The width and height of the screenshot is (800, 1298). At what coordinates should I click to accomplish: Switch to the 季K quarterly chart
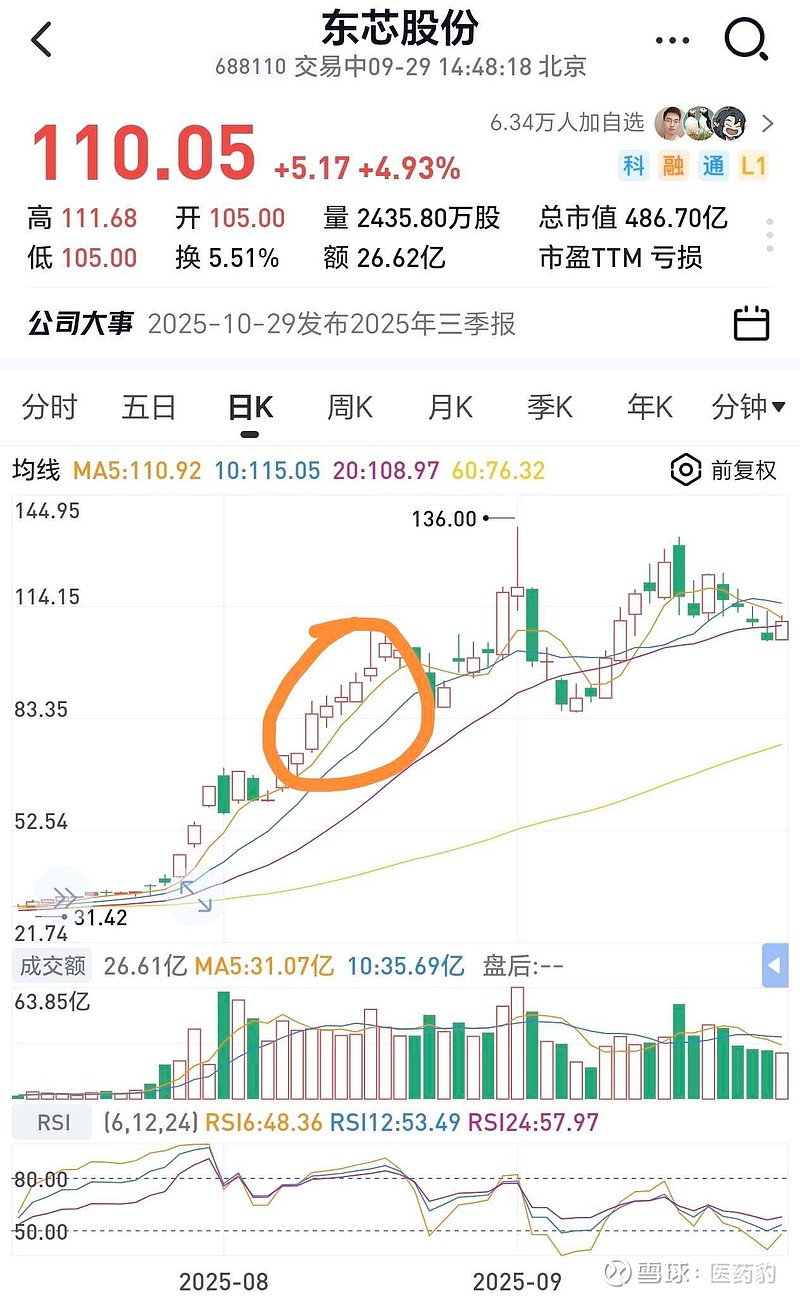point(550,407)
